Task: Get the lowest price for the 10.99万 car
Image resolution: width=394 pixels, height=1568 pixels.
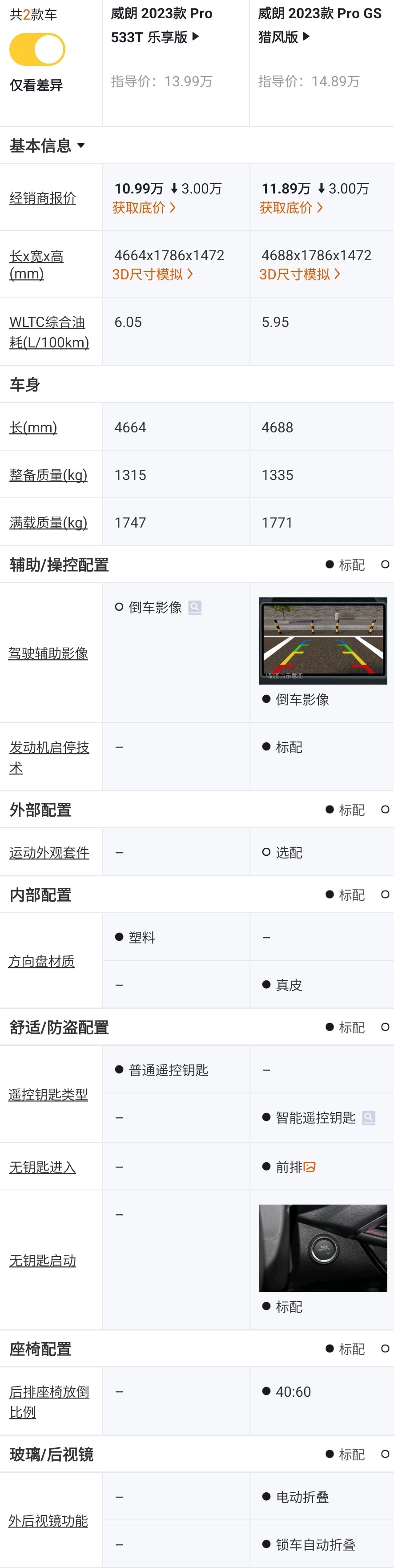Action: tap(145, 208)
